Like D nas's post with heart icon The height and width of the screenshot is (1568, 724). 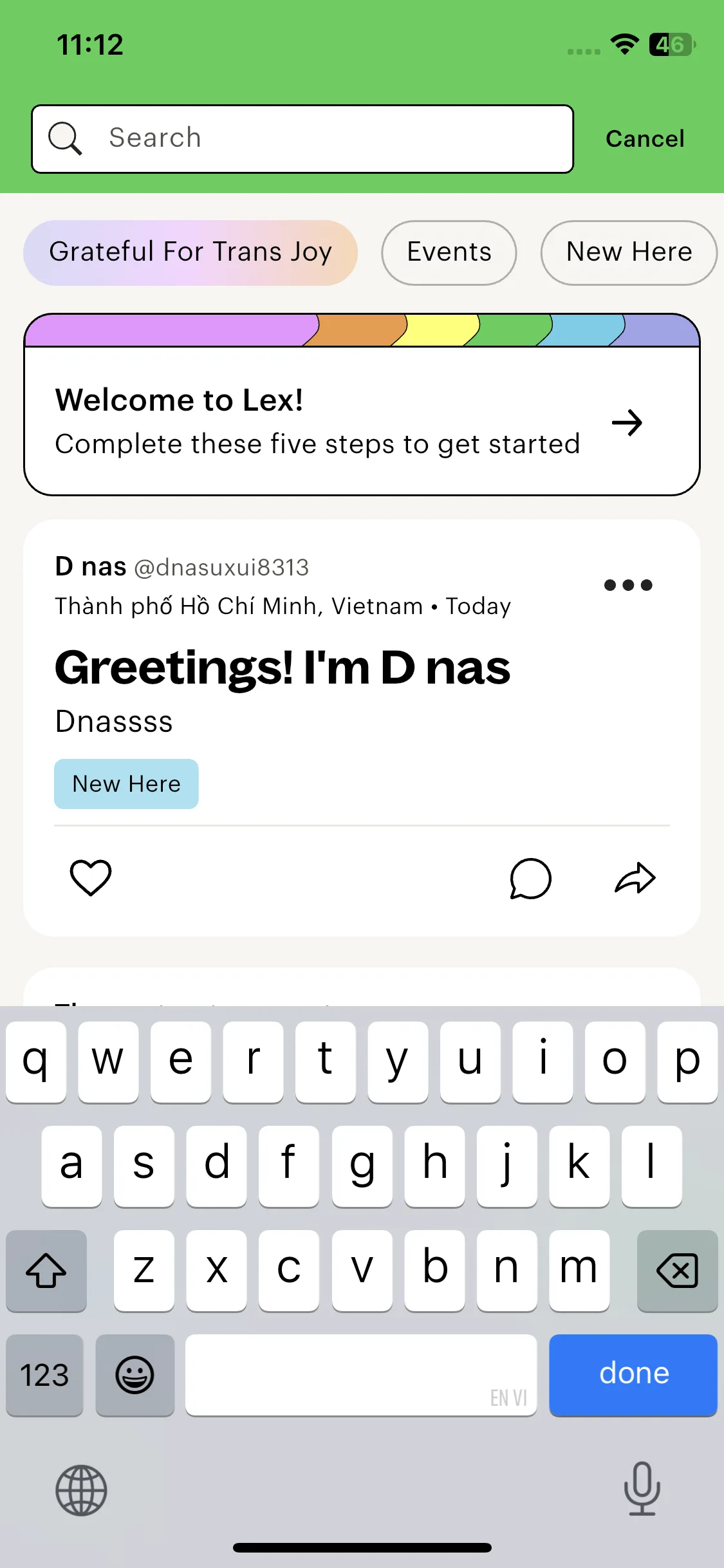(x=91, y=878)
